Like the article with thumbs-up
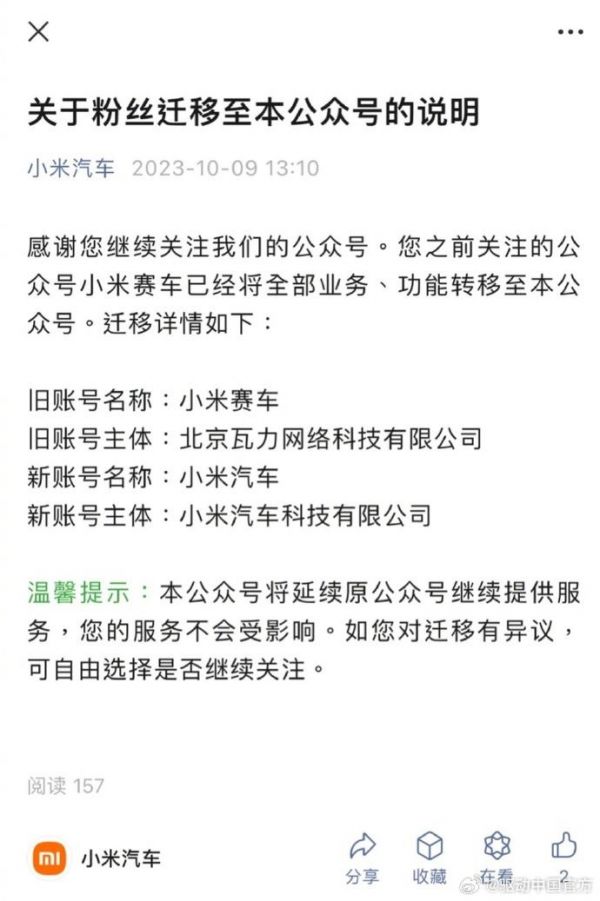 [564, 854]
